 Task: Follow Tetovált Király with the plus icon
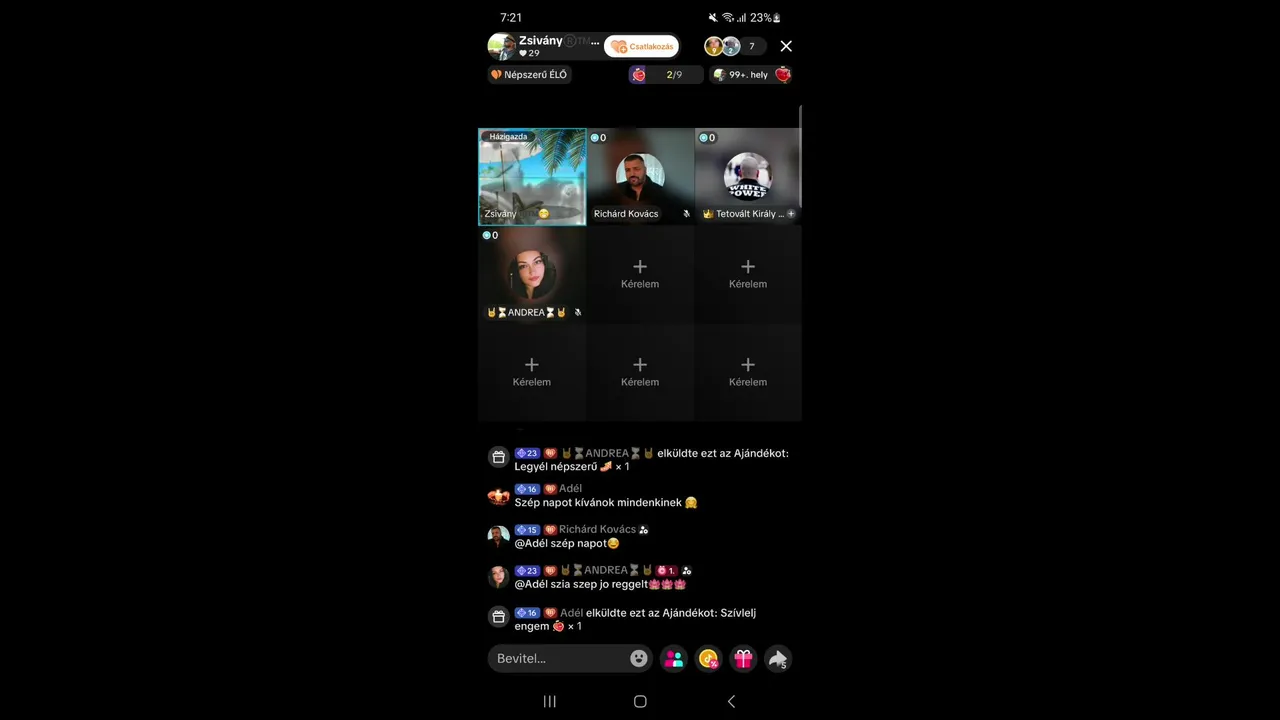pyautogui.click(x=791, y=214)
